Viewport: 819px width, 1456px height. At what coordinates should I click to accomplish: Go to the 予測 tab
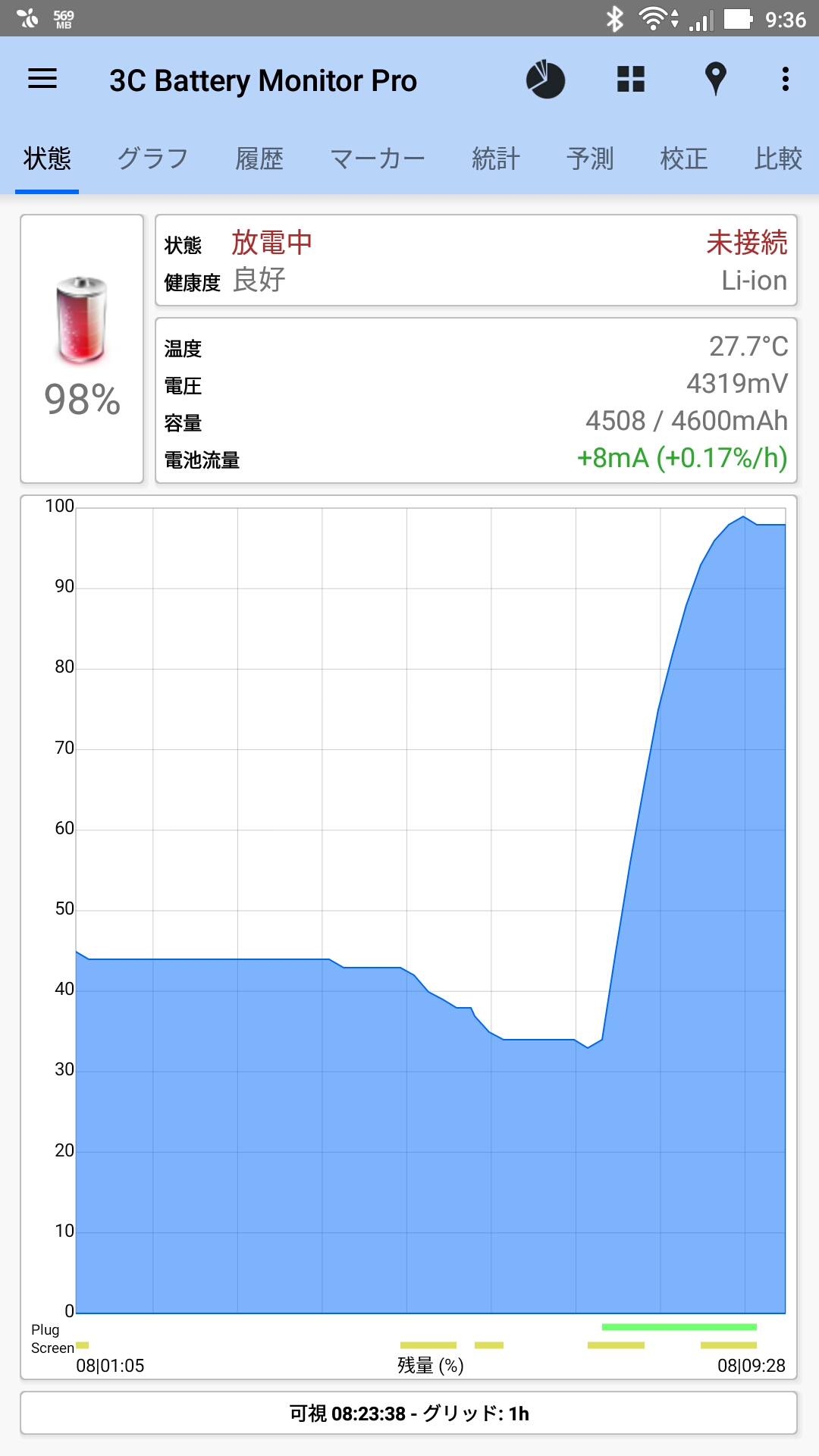coord(590,158)
